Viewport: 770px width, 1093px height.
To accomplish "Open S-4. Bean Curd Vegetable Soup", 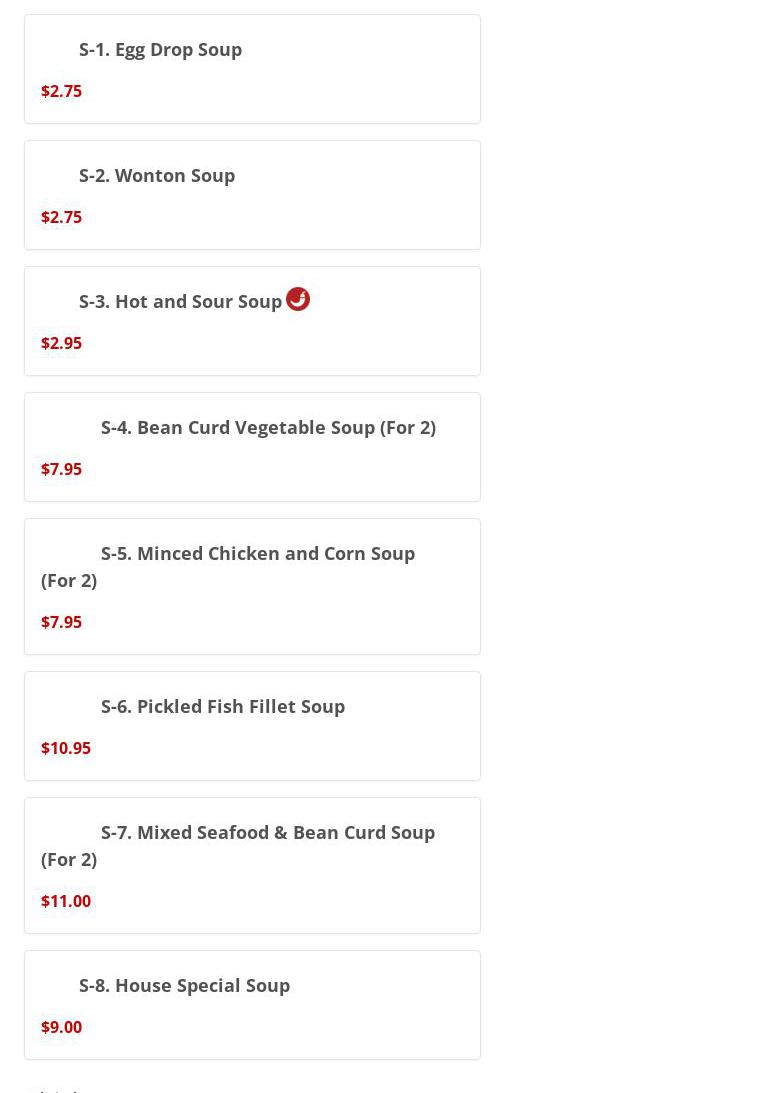I will 268,428.
